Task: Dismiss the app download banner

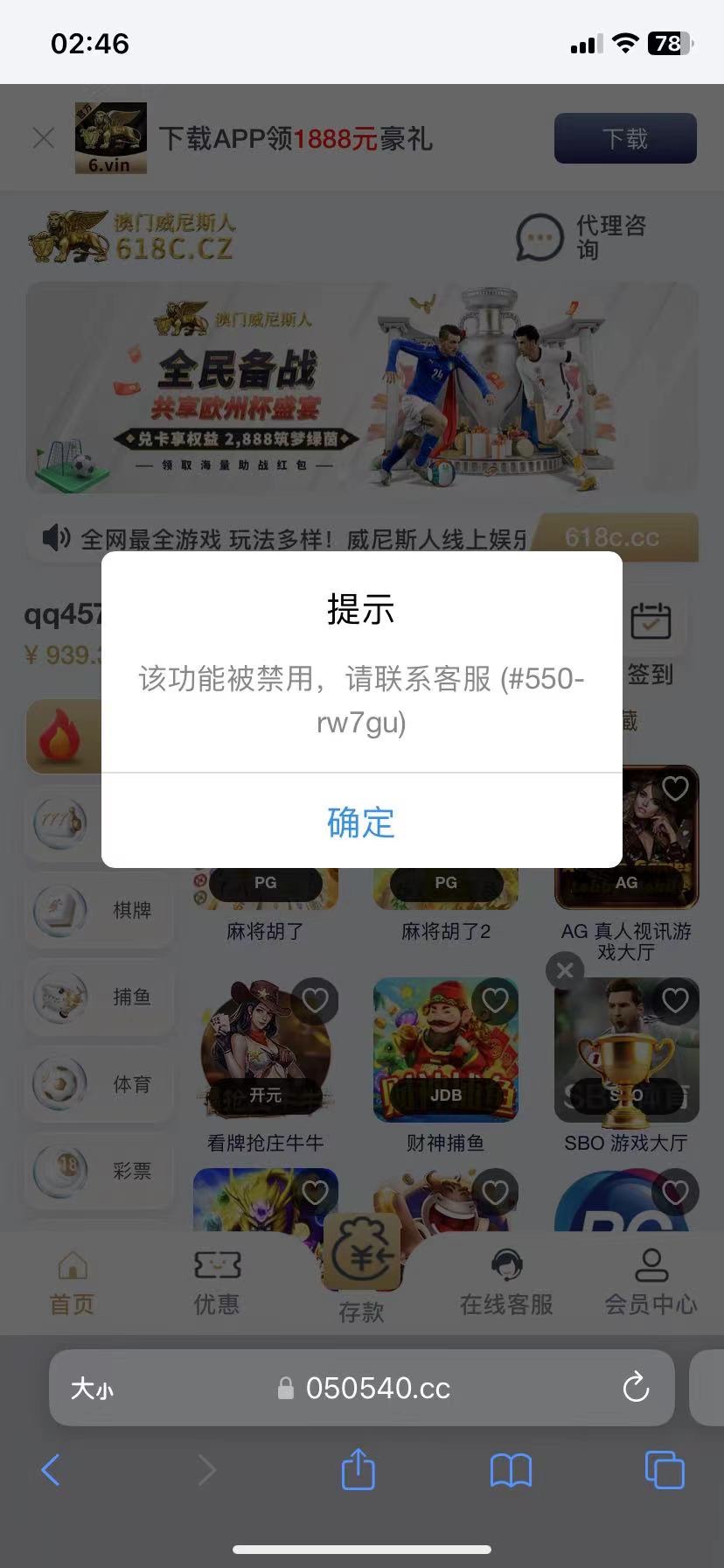Action: 43,138
